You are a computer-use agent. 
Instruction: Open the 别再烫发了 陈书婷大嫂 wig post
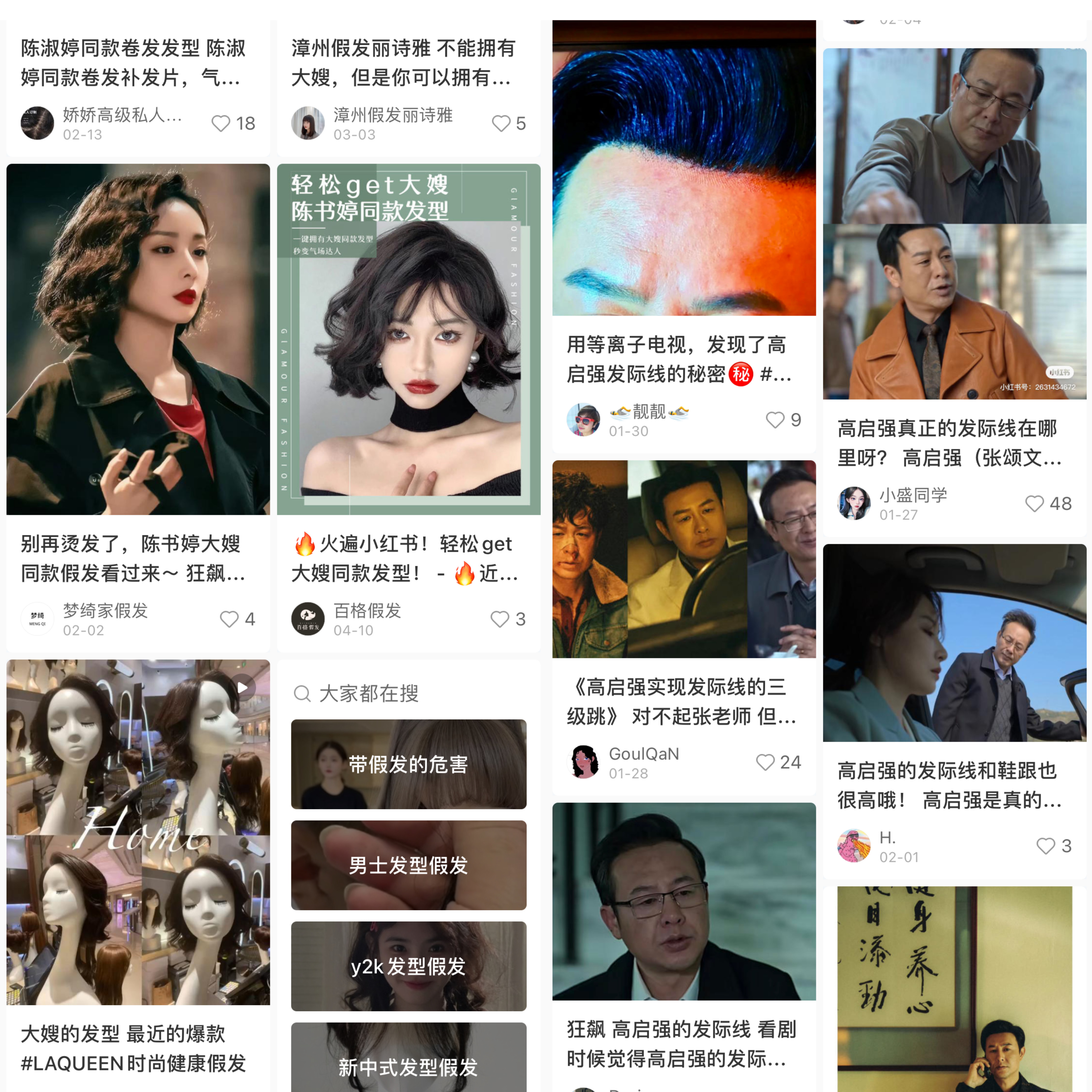[x=138, y=339]
